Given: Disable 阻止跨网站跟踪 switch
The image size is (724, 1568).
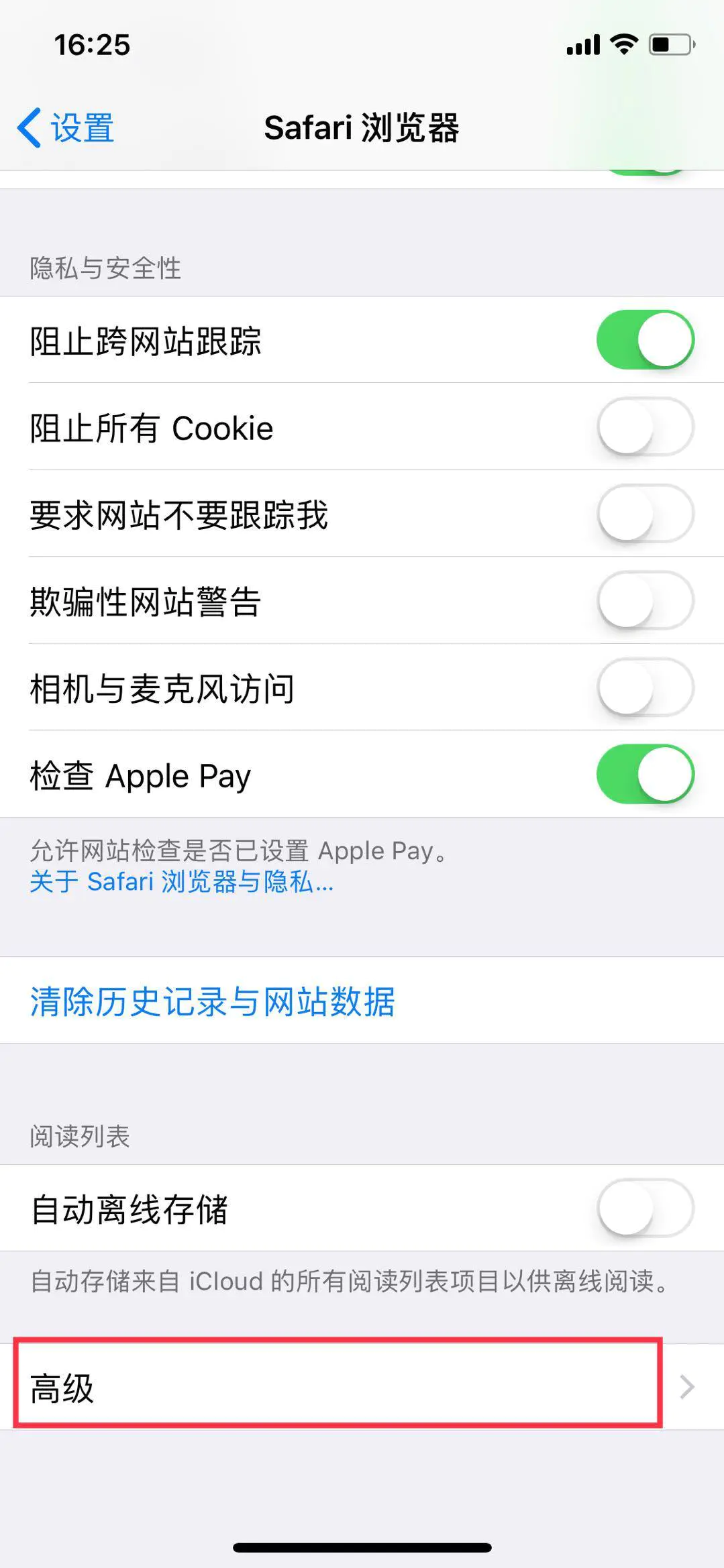Looking at the screenshot, I should tap(645, 339).
